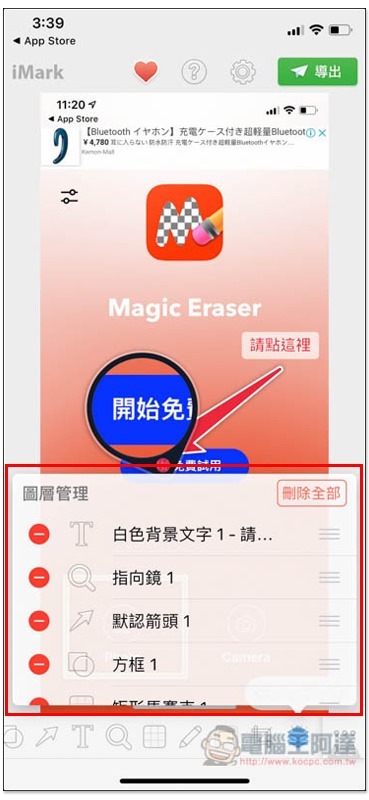Remove the 默認箭頭 1 layer
This screenshot has width=369, height=800.
click(39, 621)
